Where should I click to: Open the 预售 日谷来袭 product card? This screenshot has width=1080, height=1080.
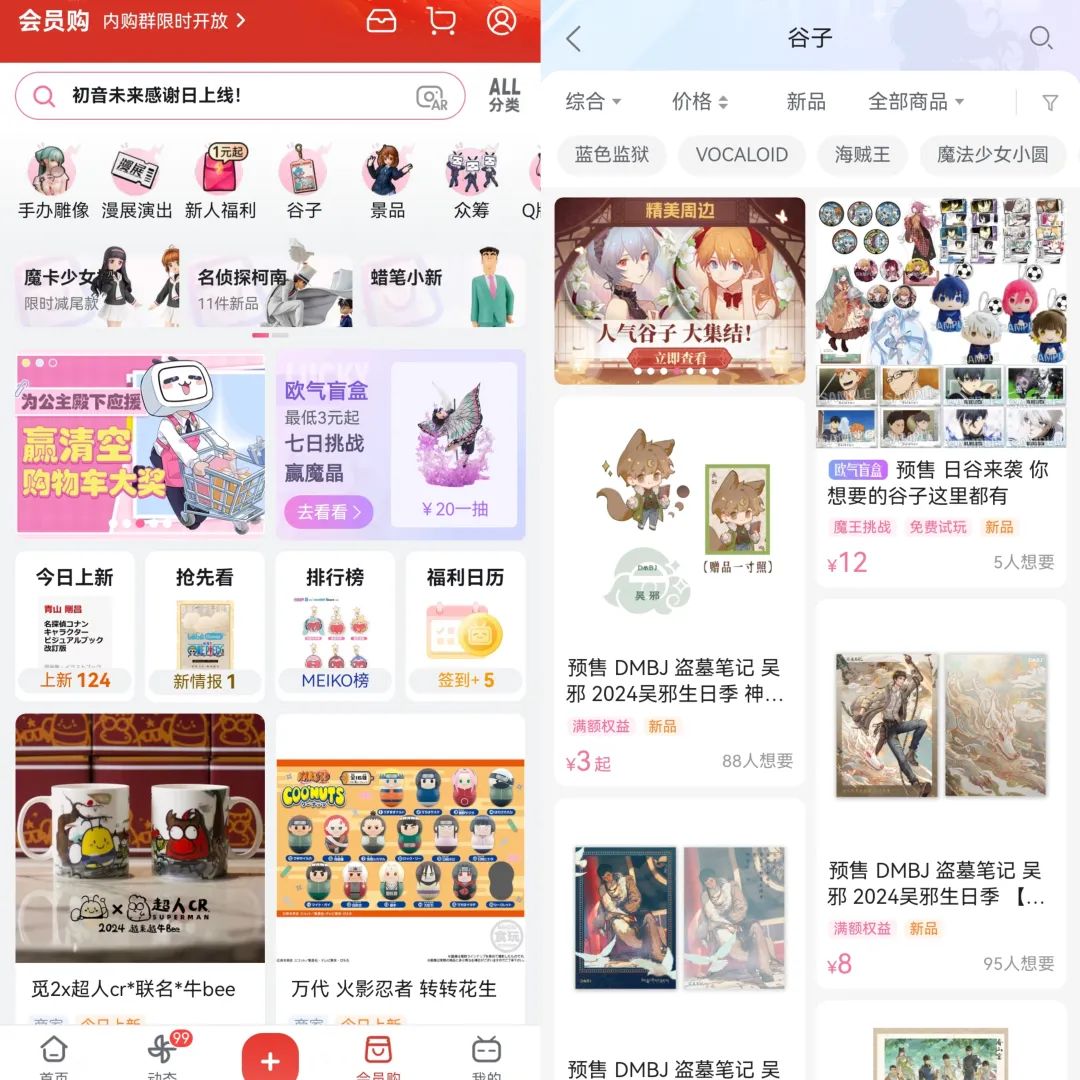[x=941, y=392]
